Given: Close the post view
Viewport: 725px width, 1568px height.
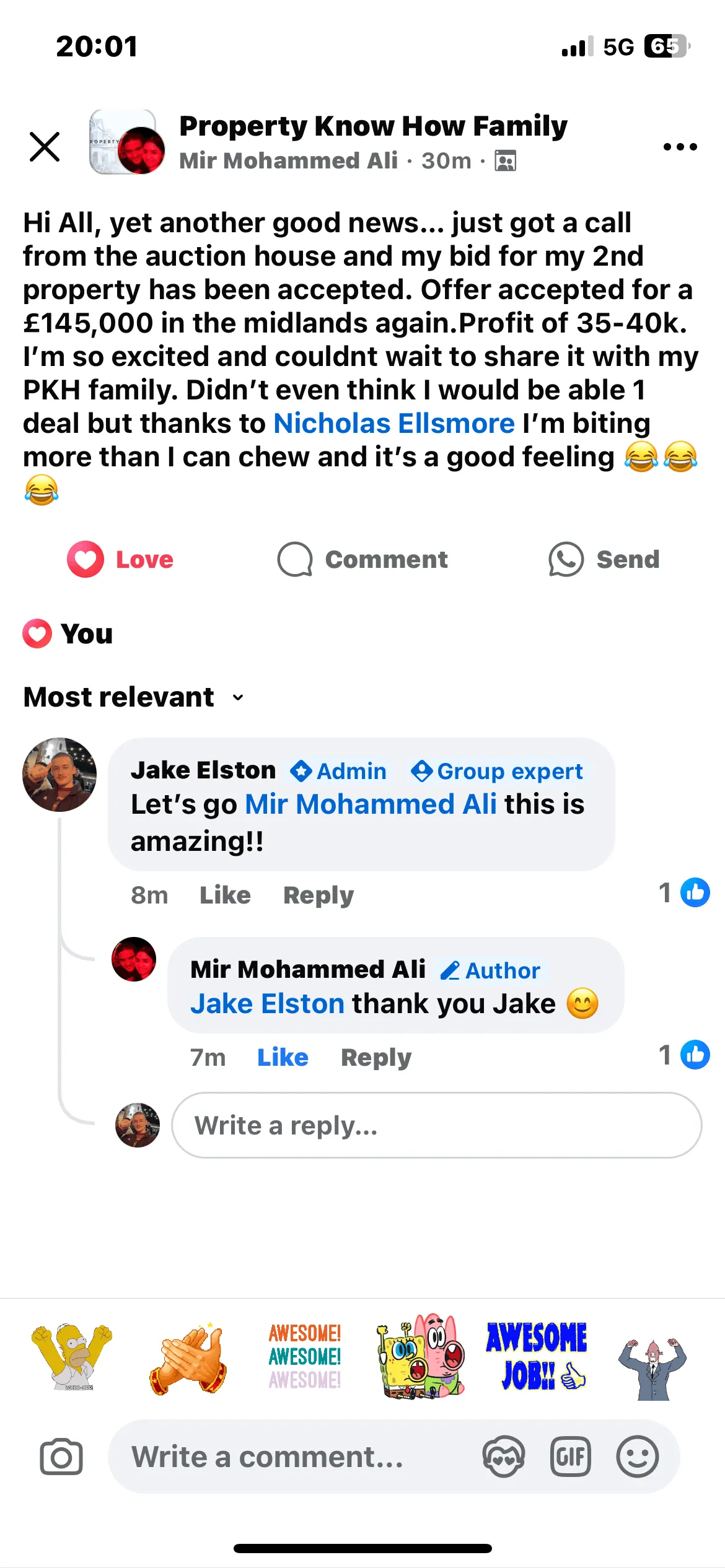Looking at the screenshot, I should (x=45, y=147).
